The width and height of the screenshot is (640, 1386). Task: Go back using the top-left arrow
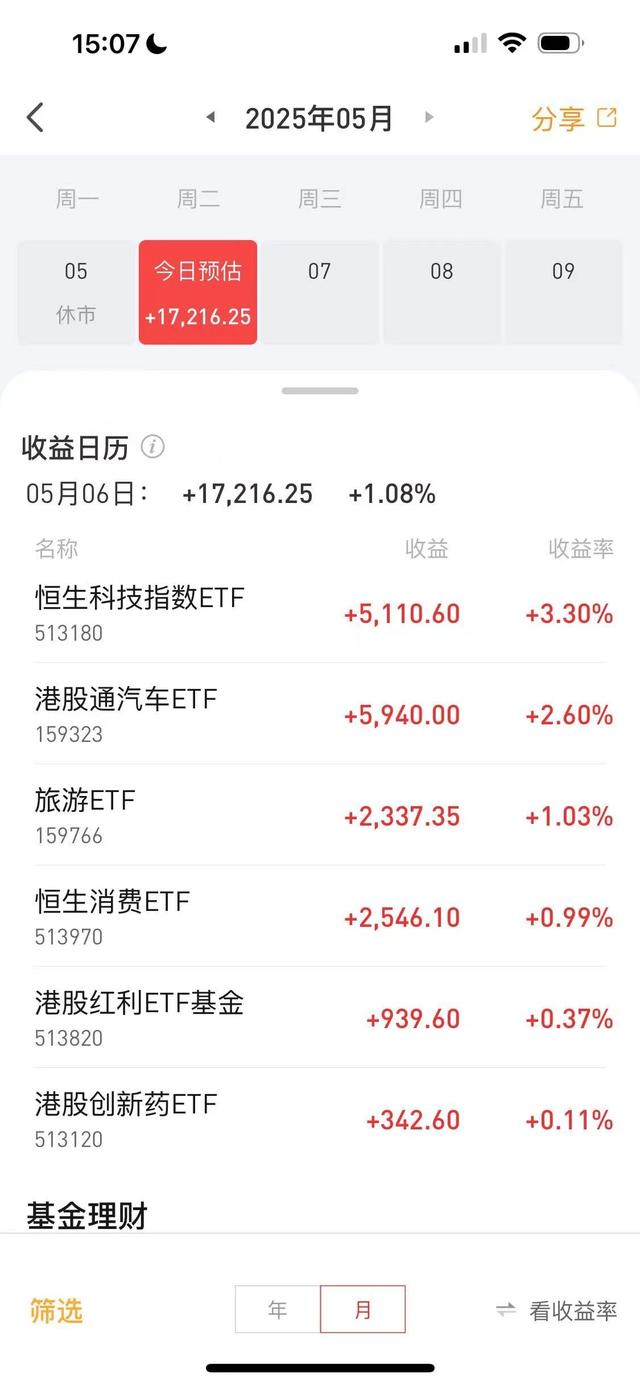(x=35, y=118)
